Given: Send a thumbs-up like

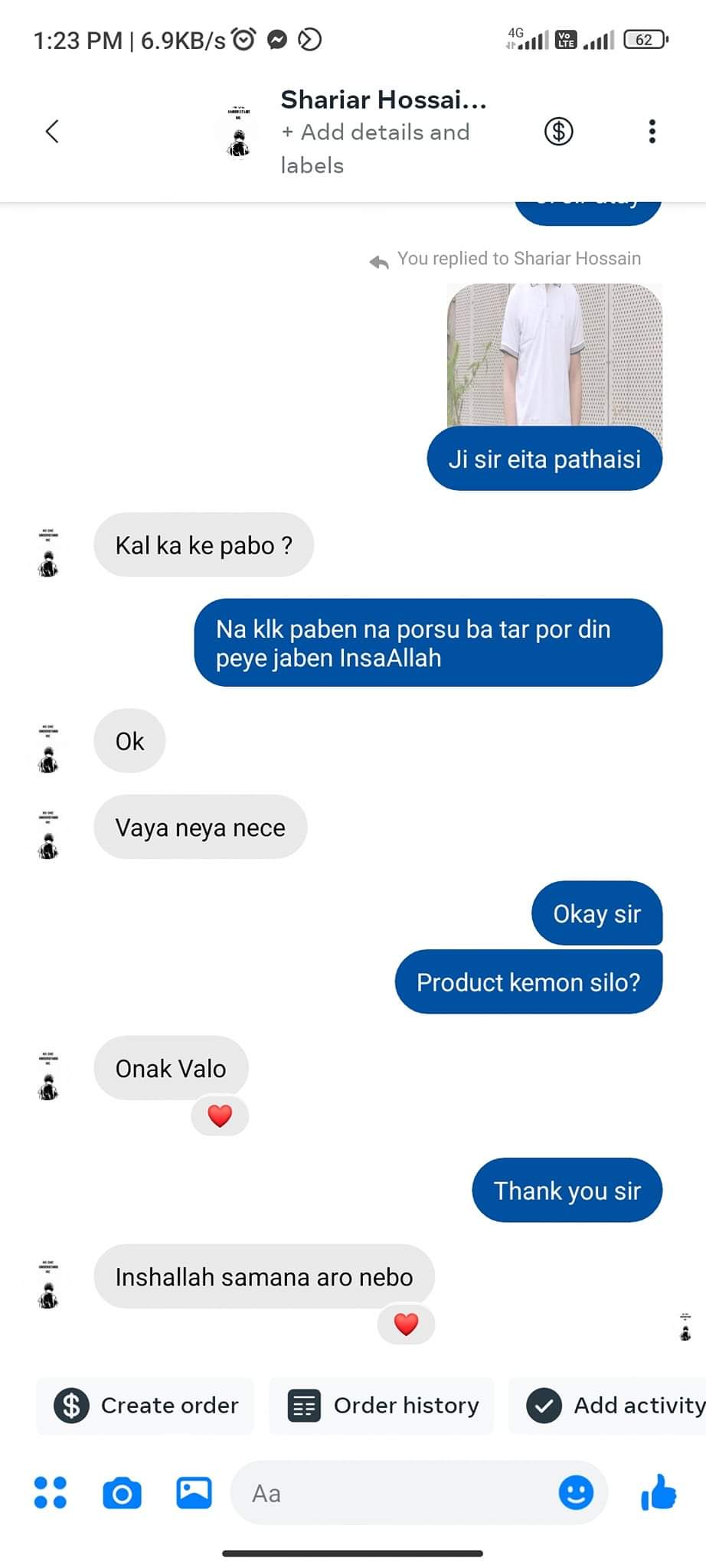Looking at the screenshot, I should (658, 1493).
